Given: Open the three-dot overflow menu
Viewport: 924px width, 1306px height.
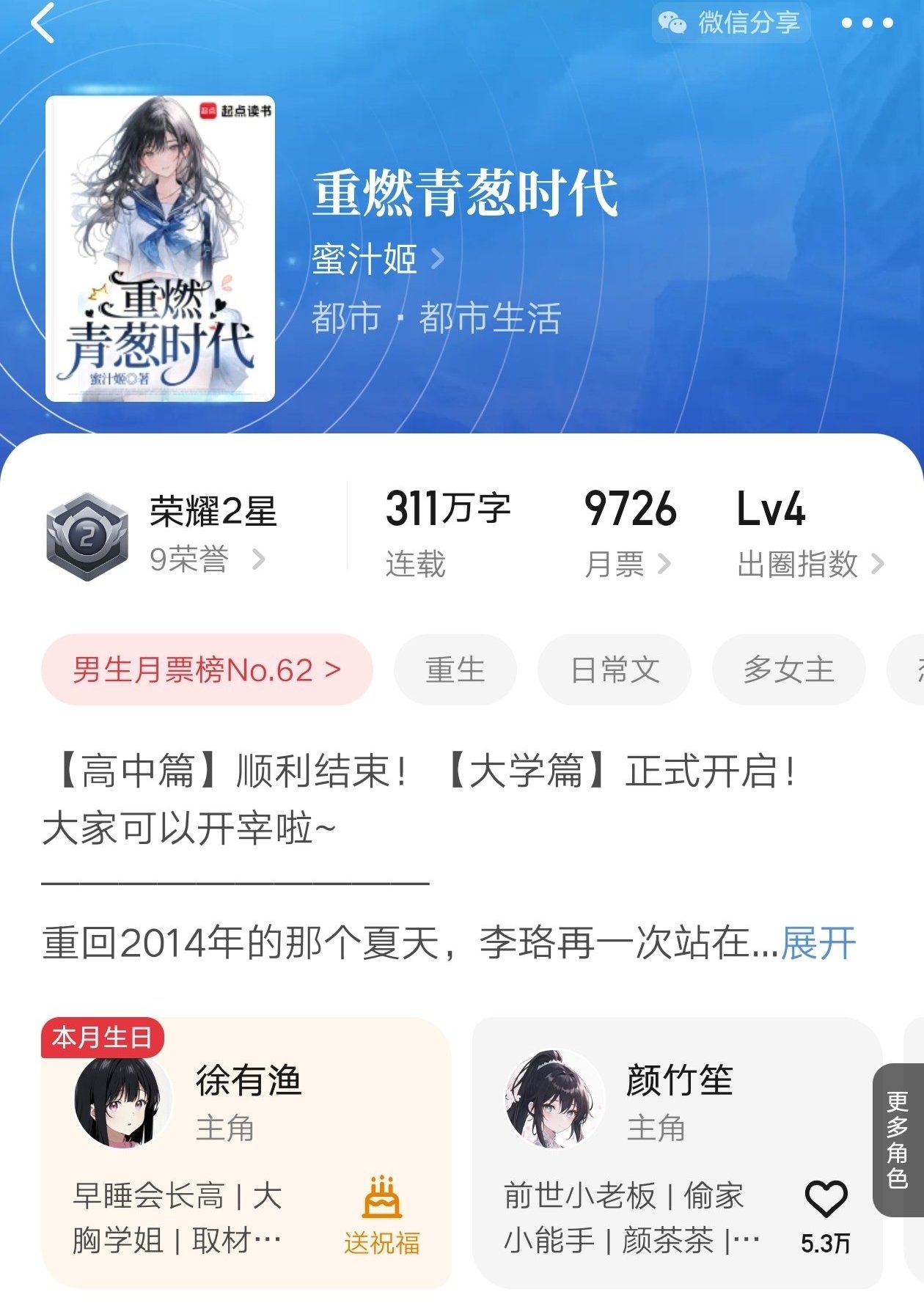Looking at the screenshot, I should (x=867, y=23).
